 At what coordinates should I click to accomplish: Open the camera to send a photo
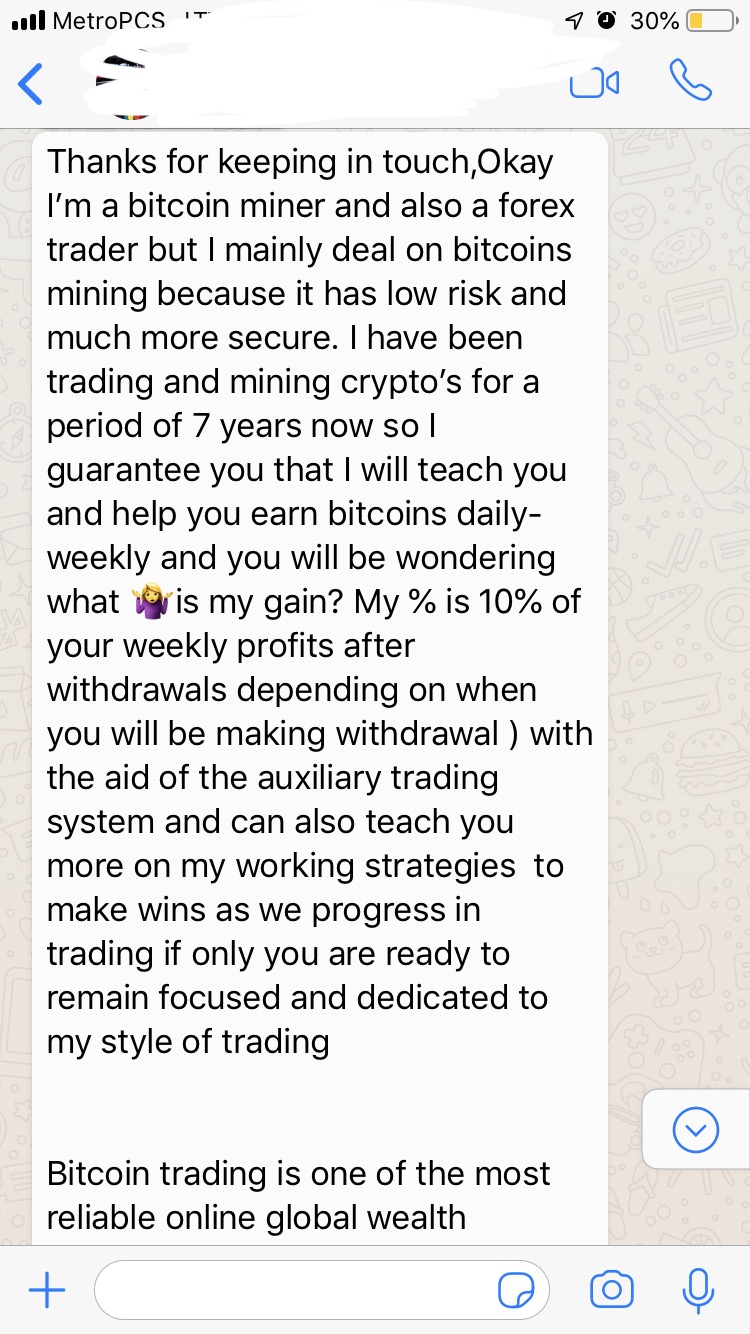pos(612,1290)
